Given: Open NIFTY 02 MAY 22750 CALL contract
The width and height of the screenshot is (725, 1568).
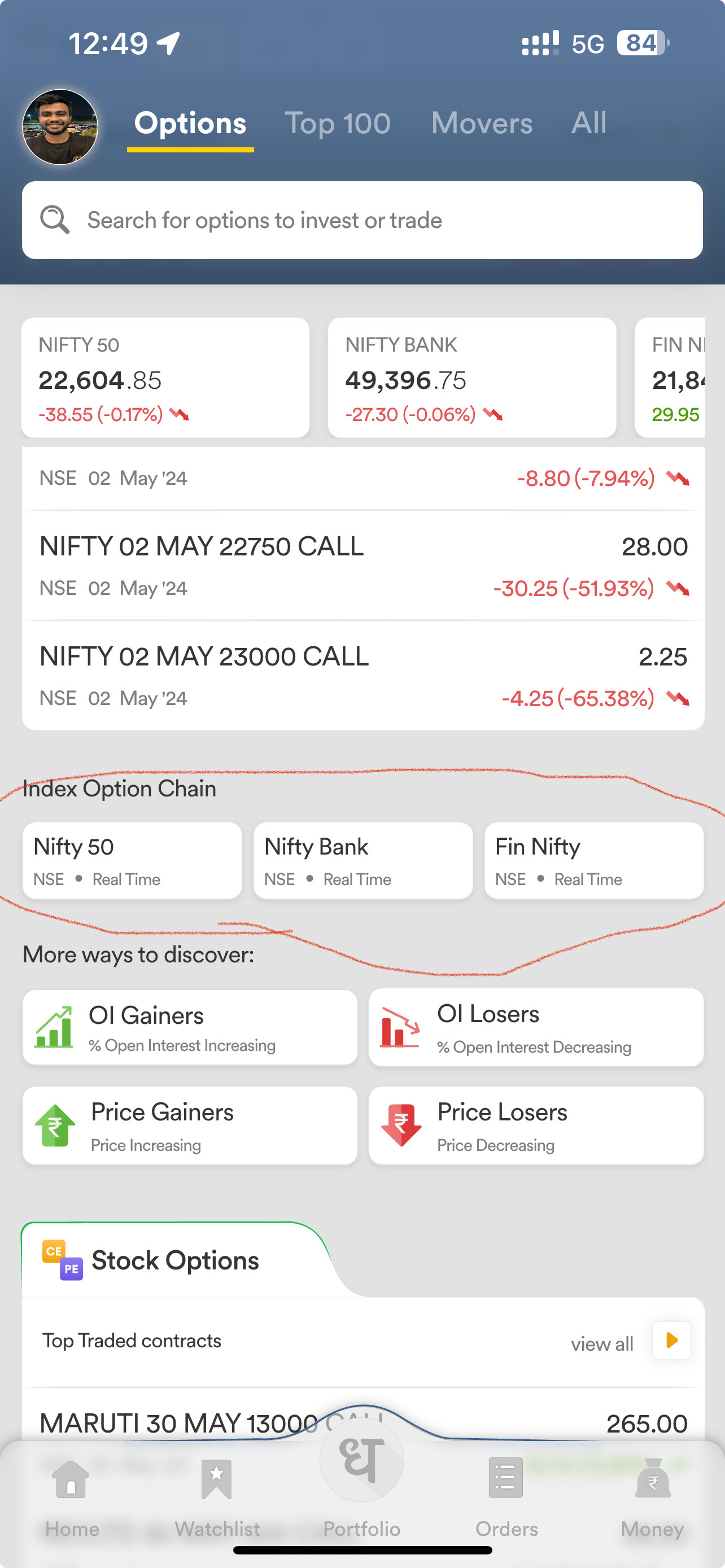Looking at the screenshot, I should click(x=363, y=566).
